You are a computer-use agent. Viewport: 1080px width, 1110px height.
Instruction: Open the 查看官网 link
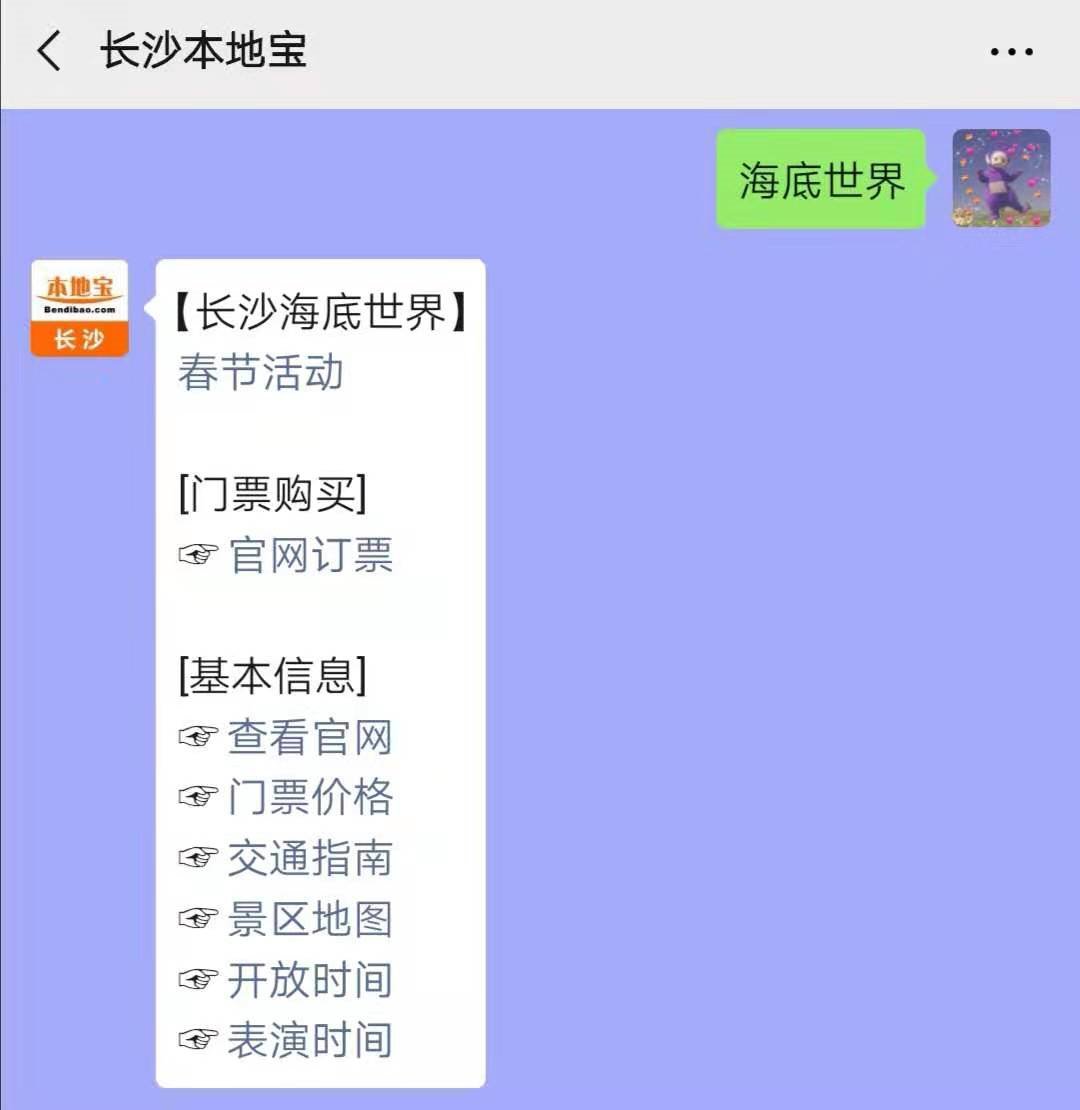tap(309, 738)
